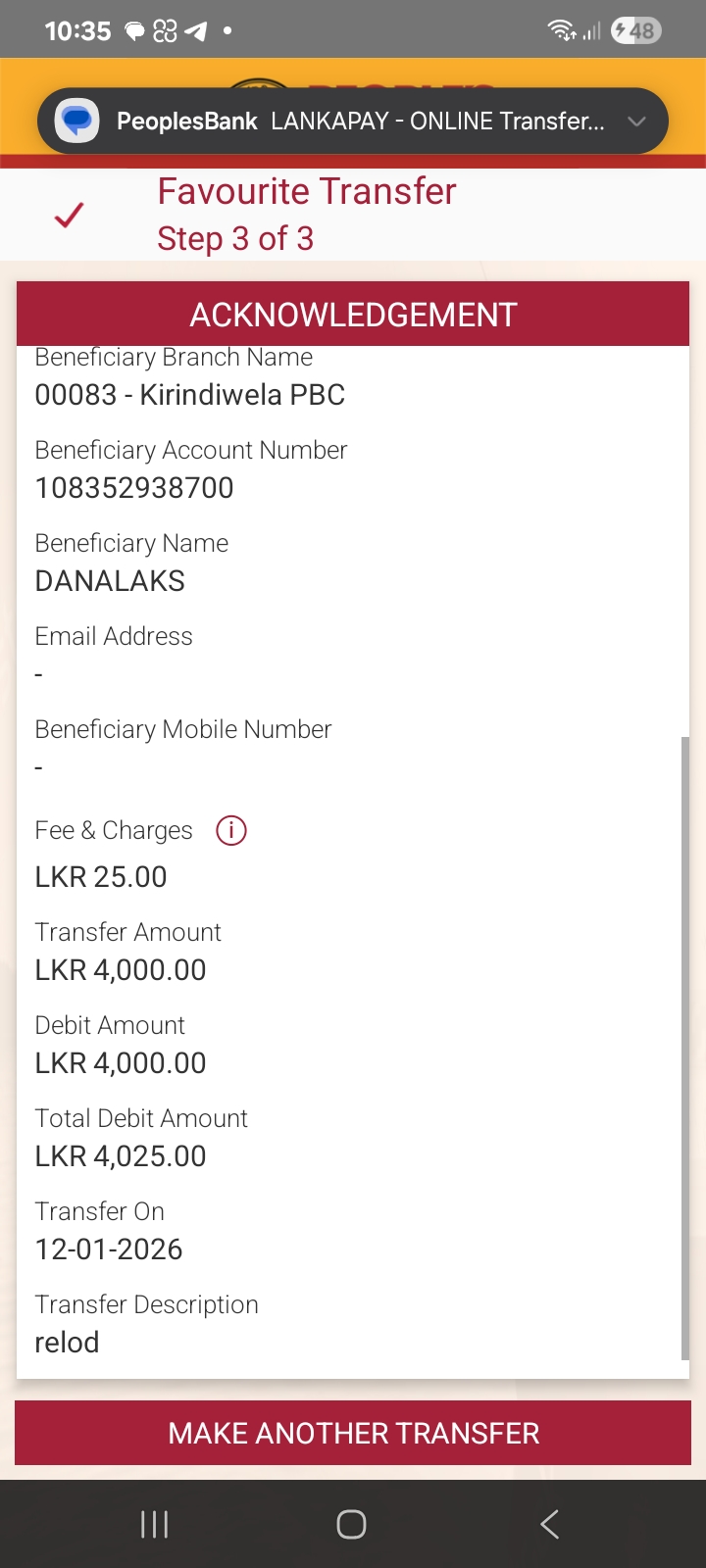Tap Make Another Transfer button
706x1568 pixels.
(353, 1433)
